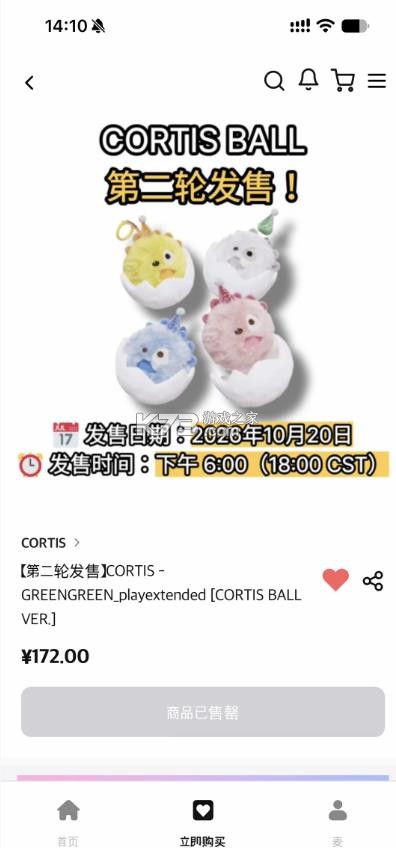Tap the greyed-out 商品已售罄 button
This screenshot has height=848, width=396.
pos(203,712)
